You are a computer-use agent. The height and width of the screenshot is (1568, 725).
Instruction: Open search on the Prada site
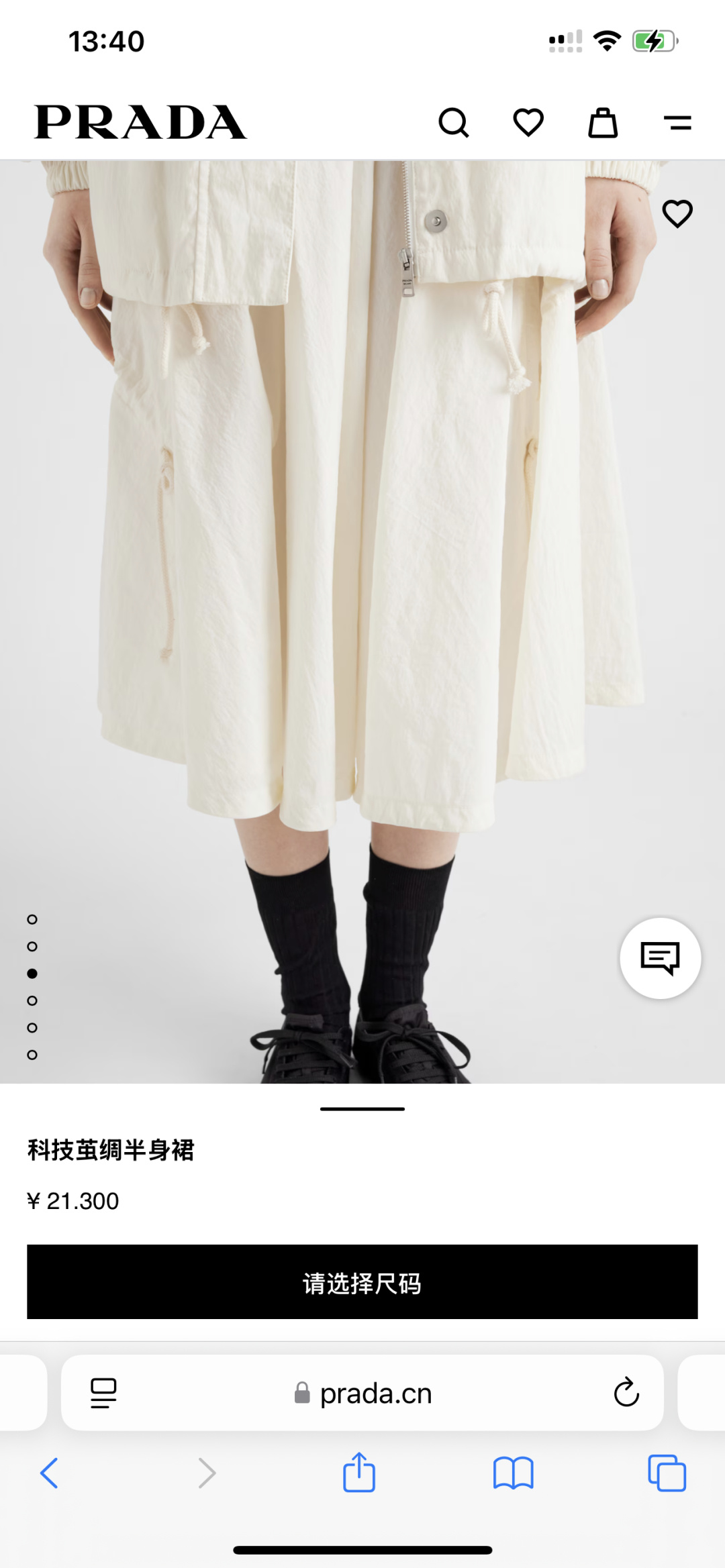(x=454, y=123)
